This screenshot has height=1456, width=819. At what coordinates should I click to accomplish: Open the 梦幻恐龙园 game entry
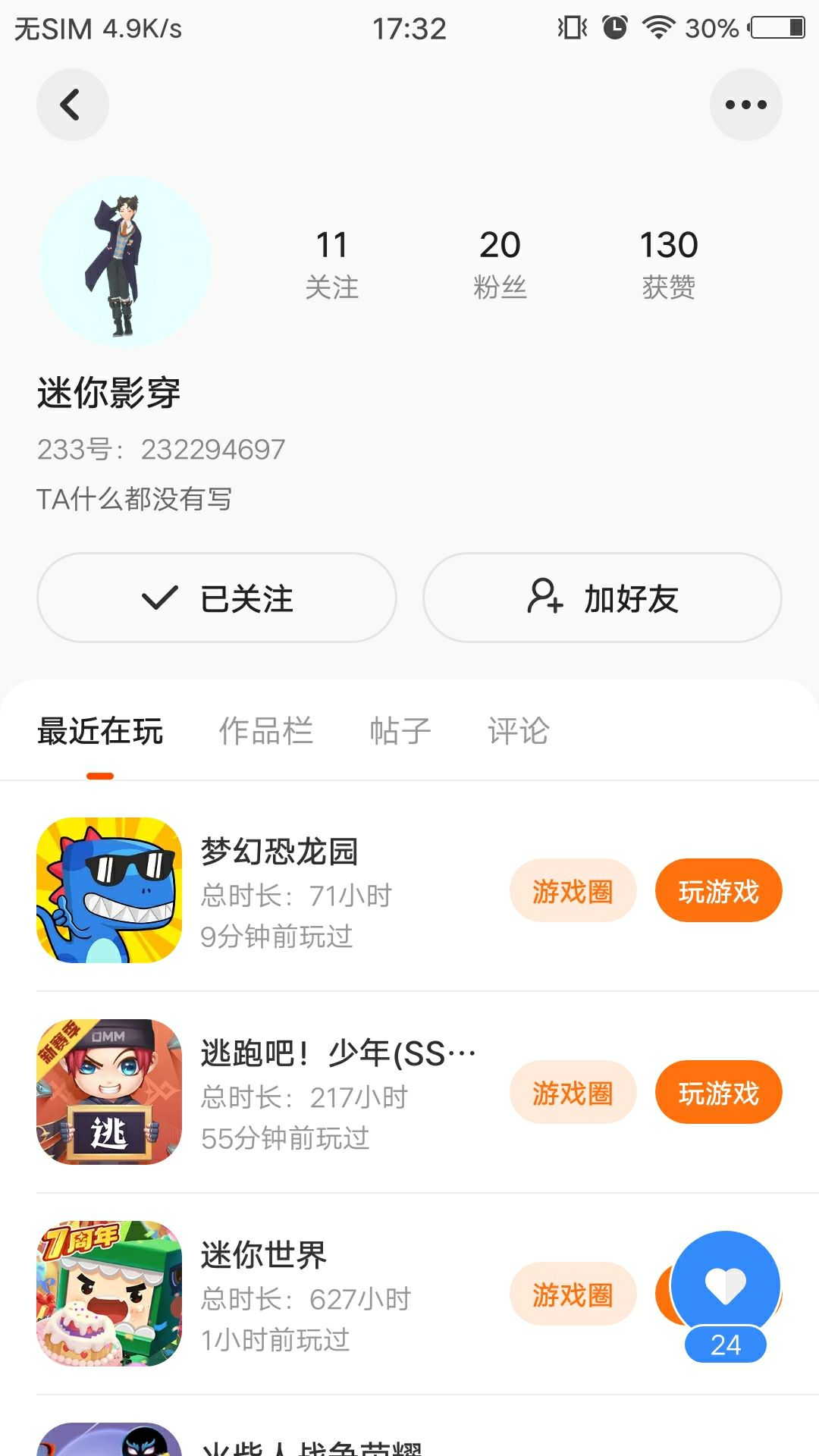[x=279, y=851]
